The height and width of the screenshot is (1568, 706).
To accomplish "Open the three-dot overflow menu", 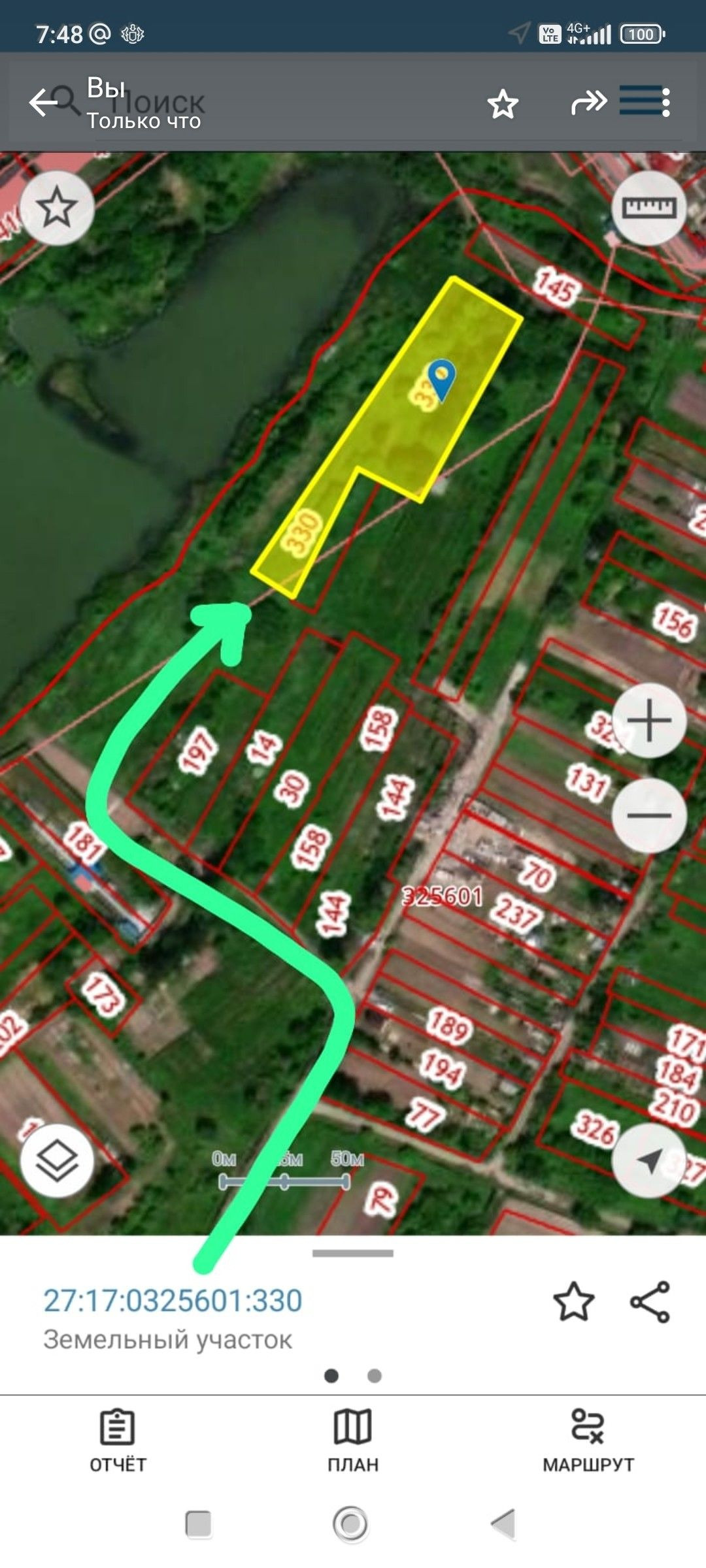I will [x=665, y=103].
